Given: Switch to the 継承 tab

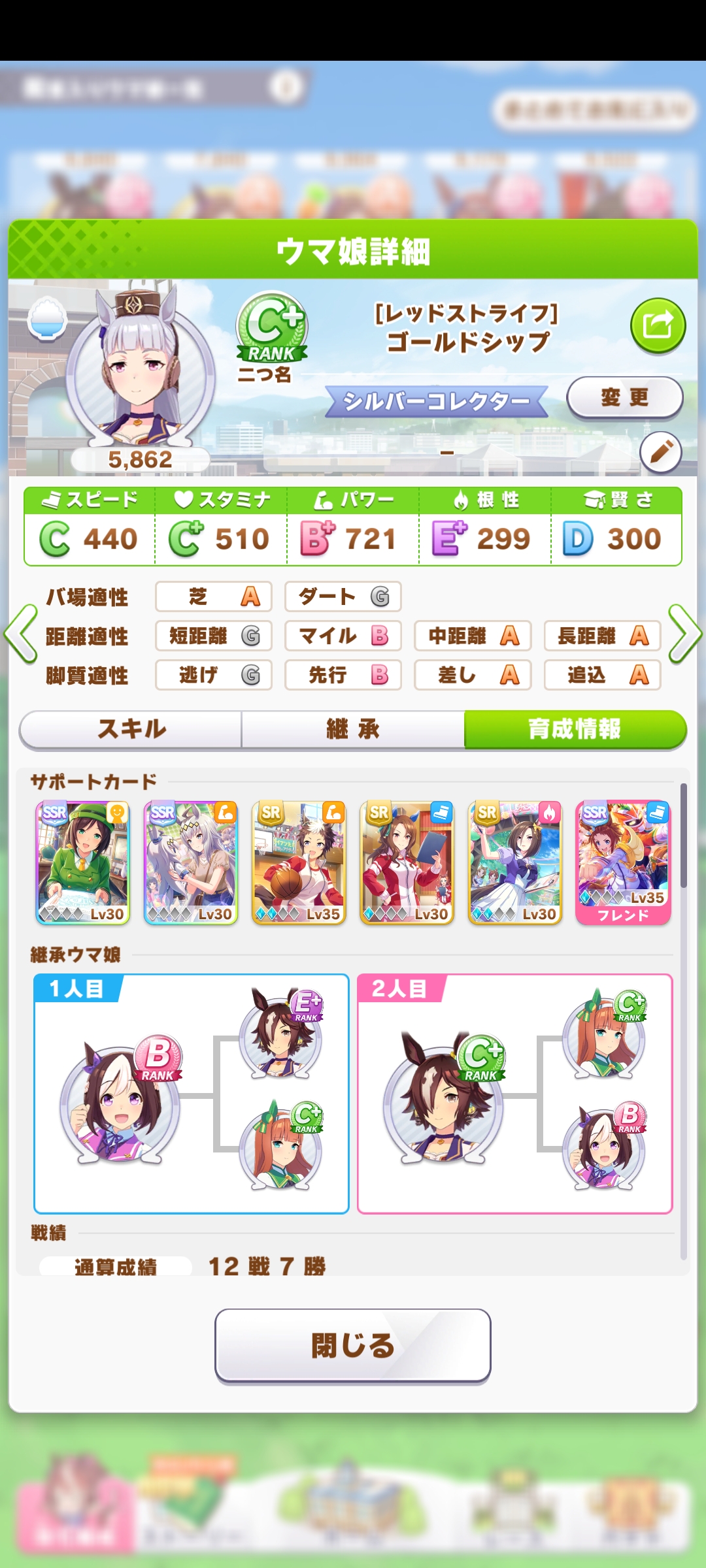Looking at the screenshot, I should coord(353,729).
